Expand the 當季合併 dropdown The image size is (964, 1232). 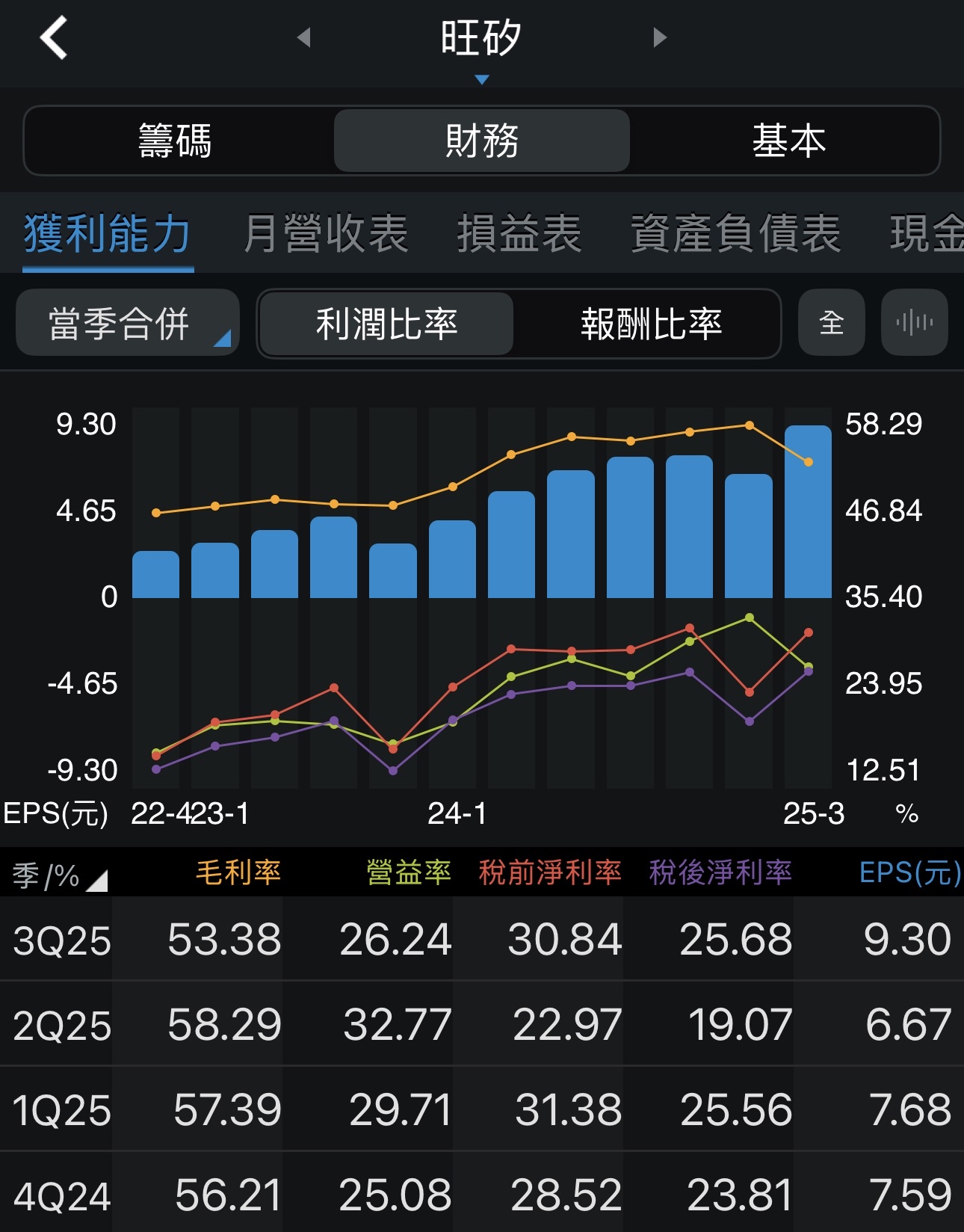pos(128,323)
